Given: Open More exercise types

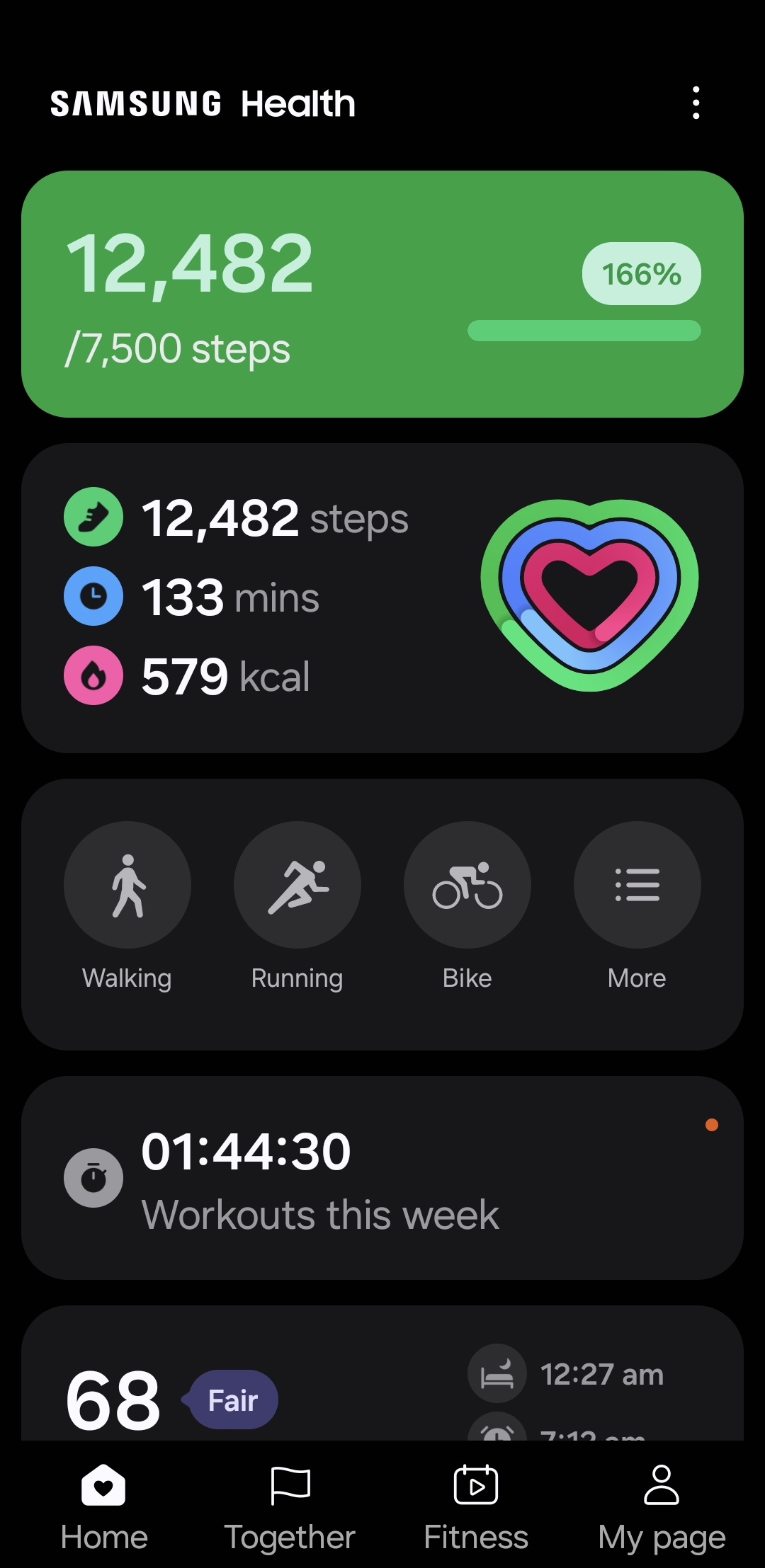Looking at the screenshot, I should point(637,884).
